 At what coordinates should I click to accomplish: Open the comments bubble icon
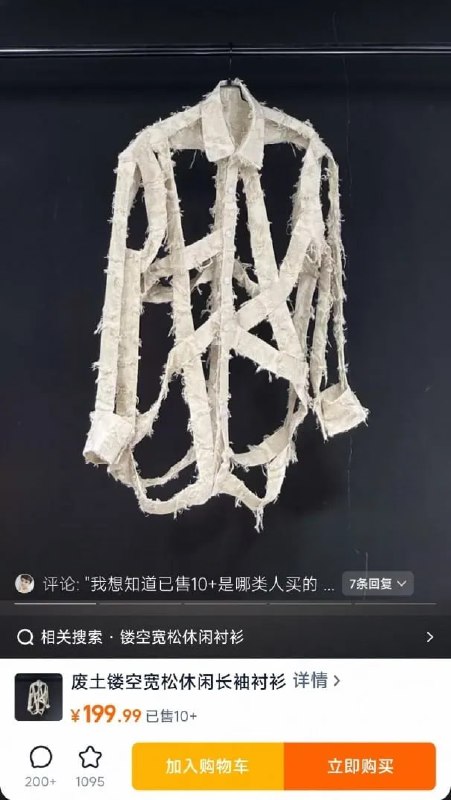[x=41, y=758]
